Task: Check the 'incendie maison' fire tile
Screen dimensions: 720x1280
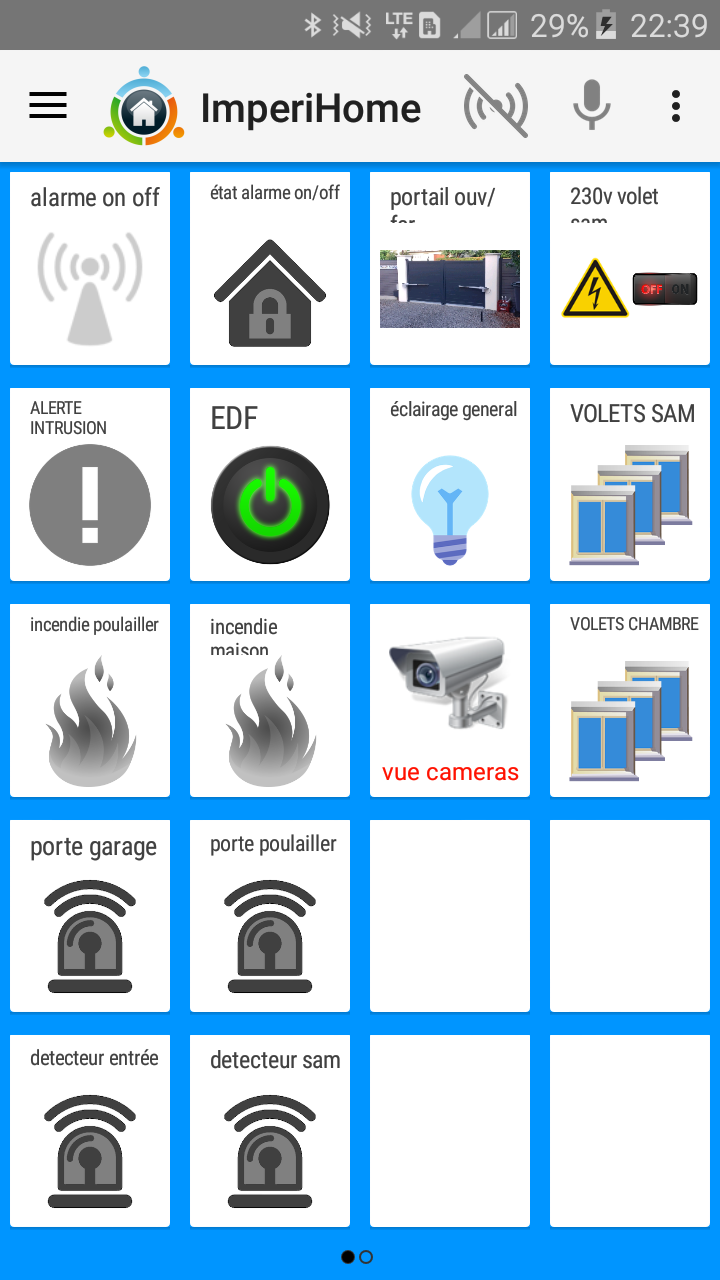Action: click(x=270, y=700)
